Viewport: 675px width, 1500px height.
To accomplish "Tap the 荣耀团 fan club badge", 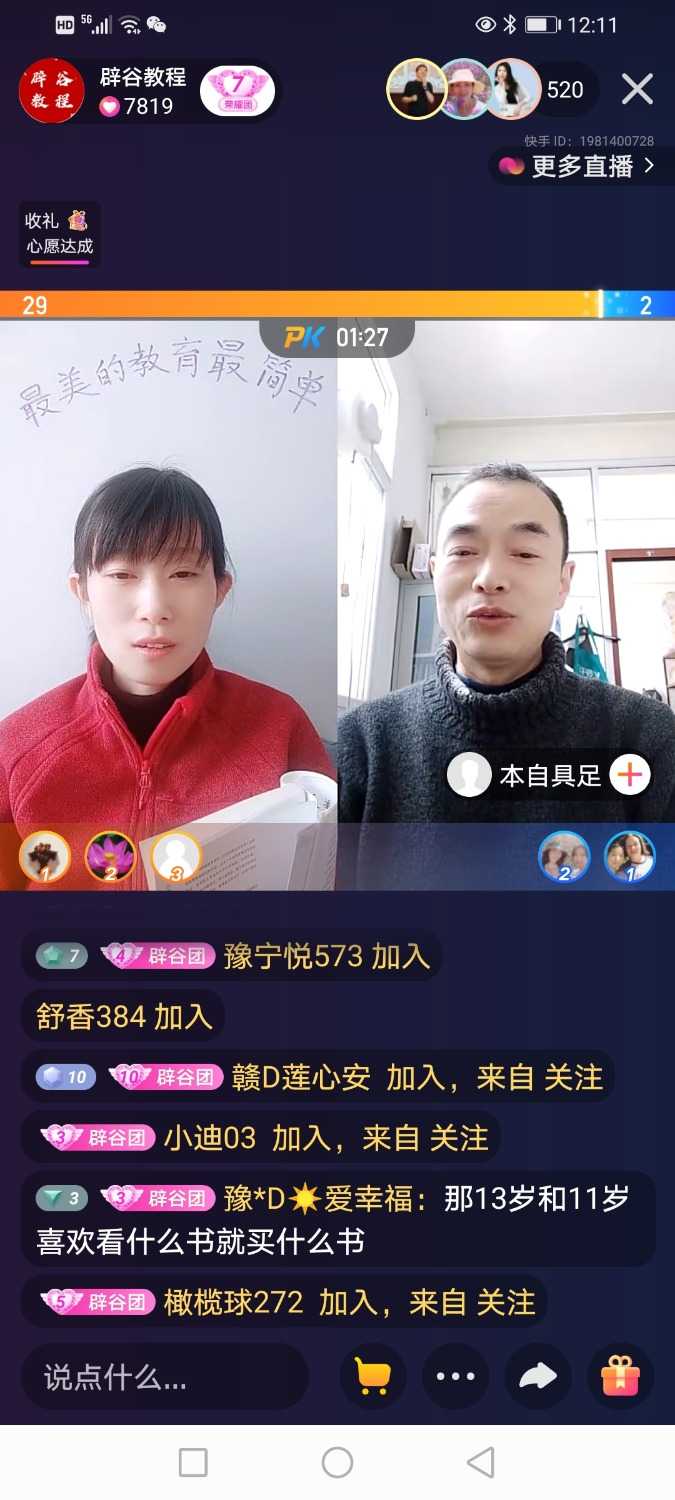I will tap(238, 91).
